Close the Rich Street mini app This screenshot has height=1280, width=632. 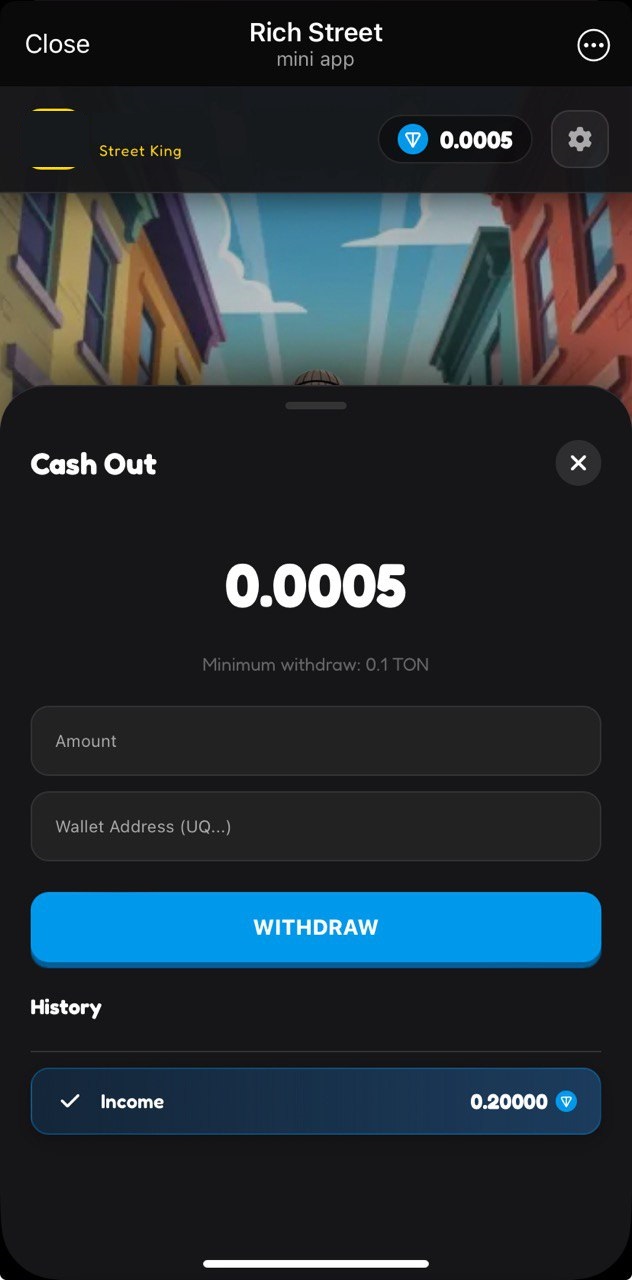57,44
